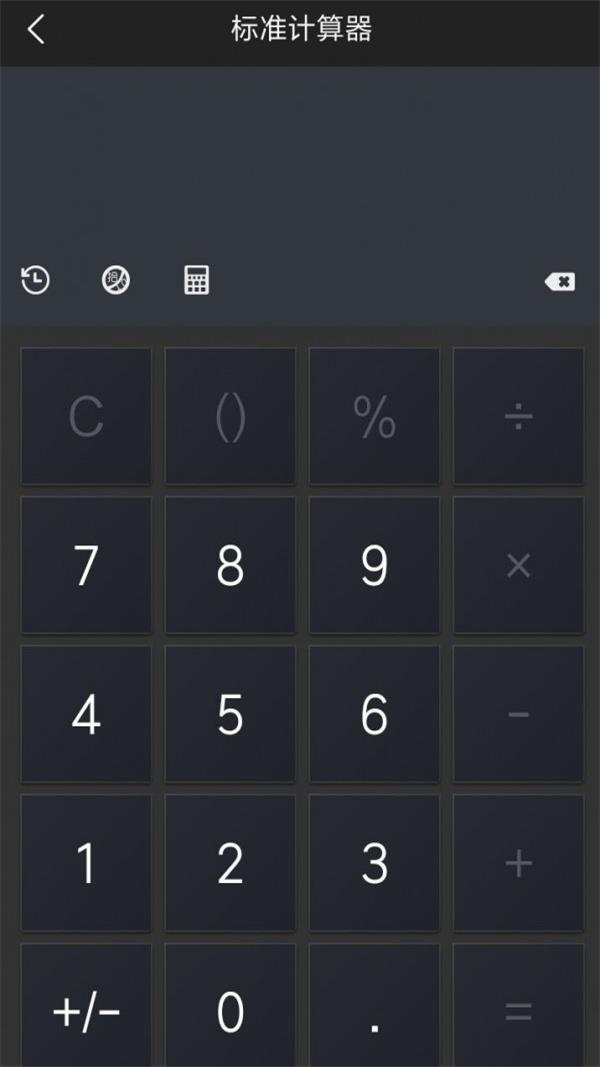Enter the digit 8

pyautogui.click(x=230, y=565)
